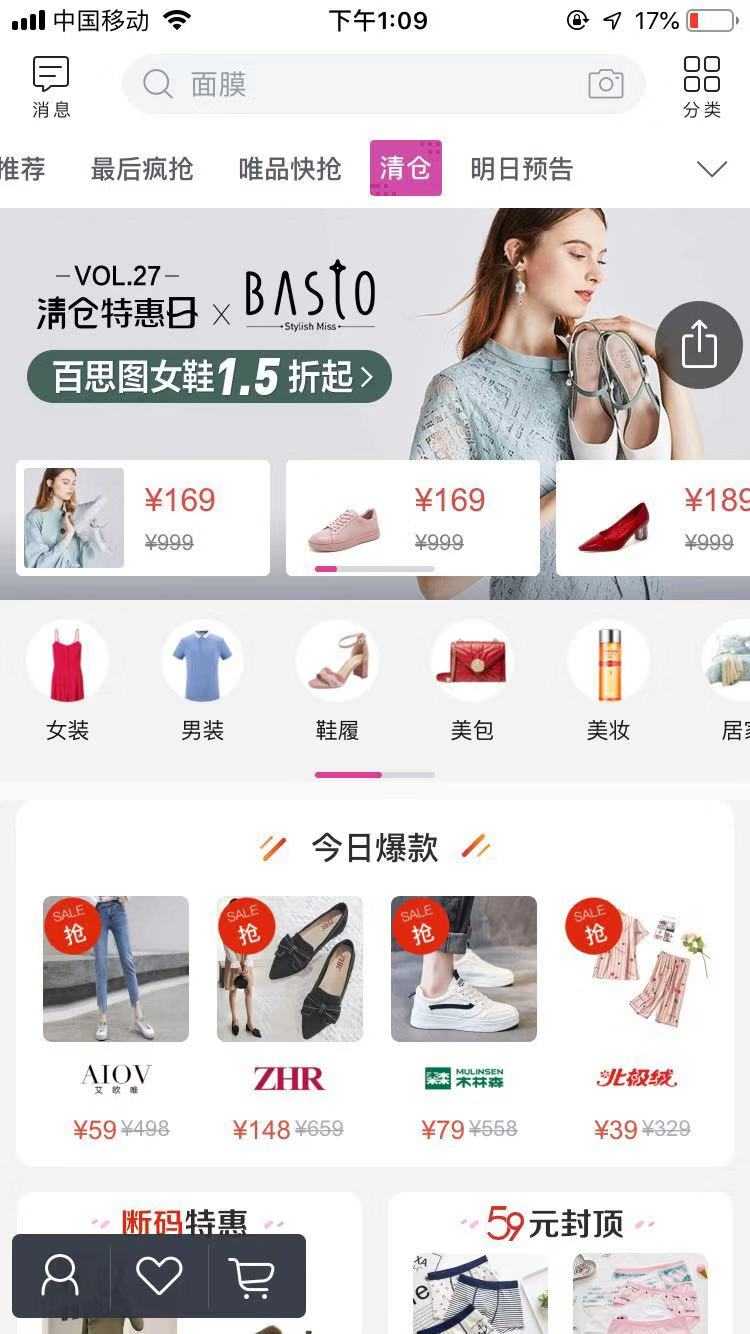Screen dimensions: 750x1334
Task: Expand the tab list chevron
Action: [x=711, y=169]
